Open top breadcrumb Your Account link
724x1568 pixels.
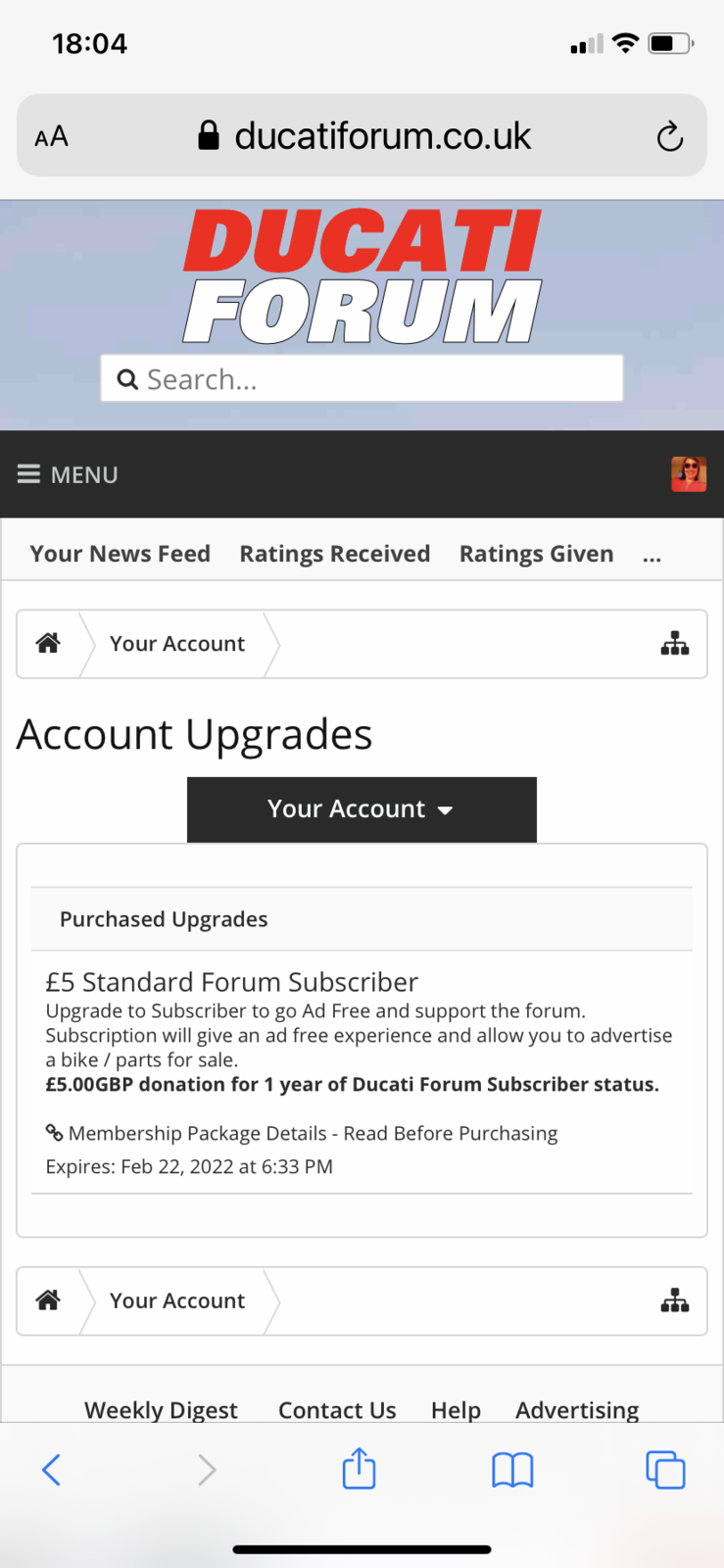click(x=177, y=644)
